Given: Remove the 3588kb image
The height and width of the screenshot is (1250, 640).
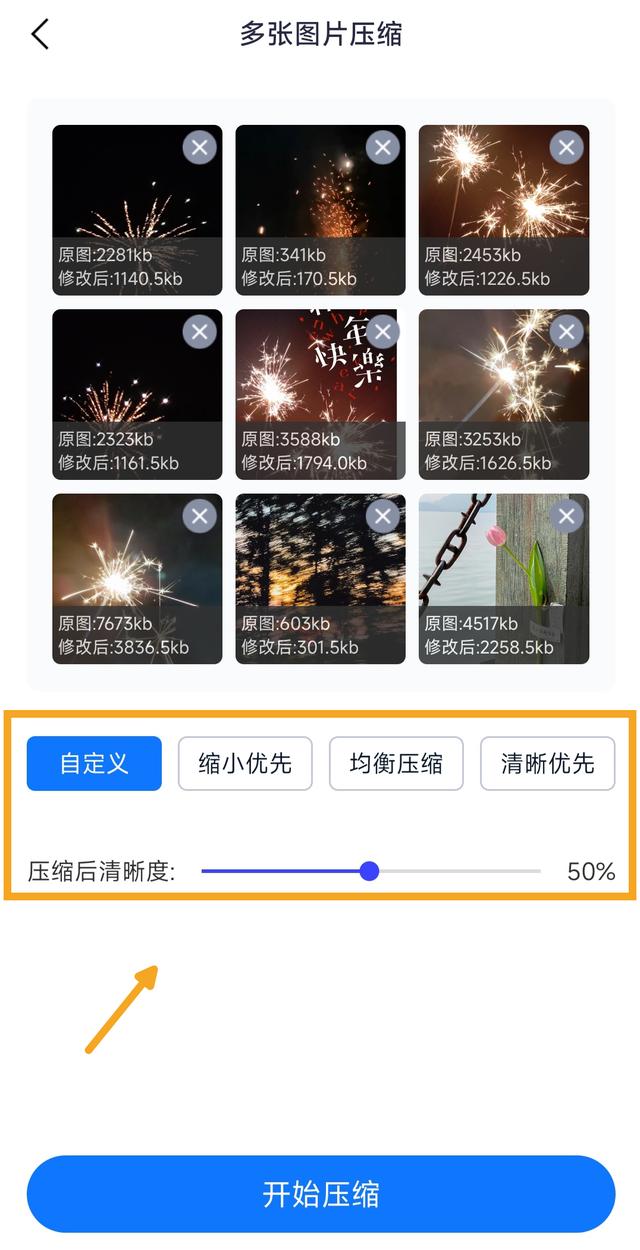Looking at the screenshot, I should point(382,332).
